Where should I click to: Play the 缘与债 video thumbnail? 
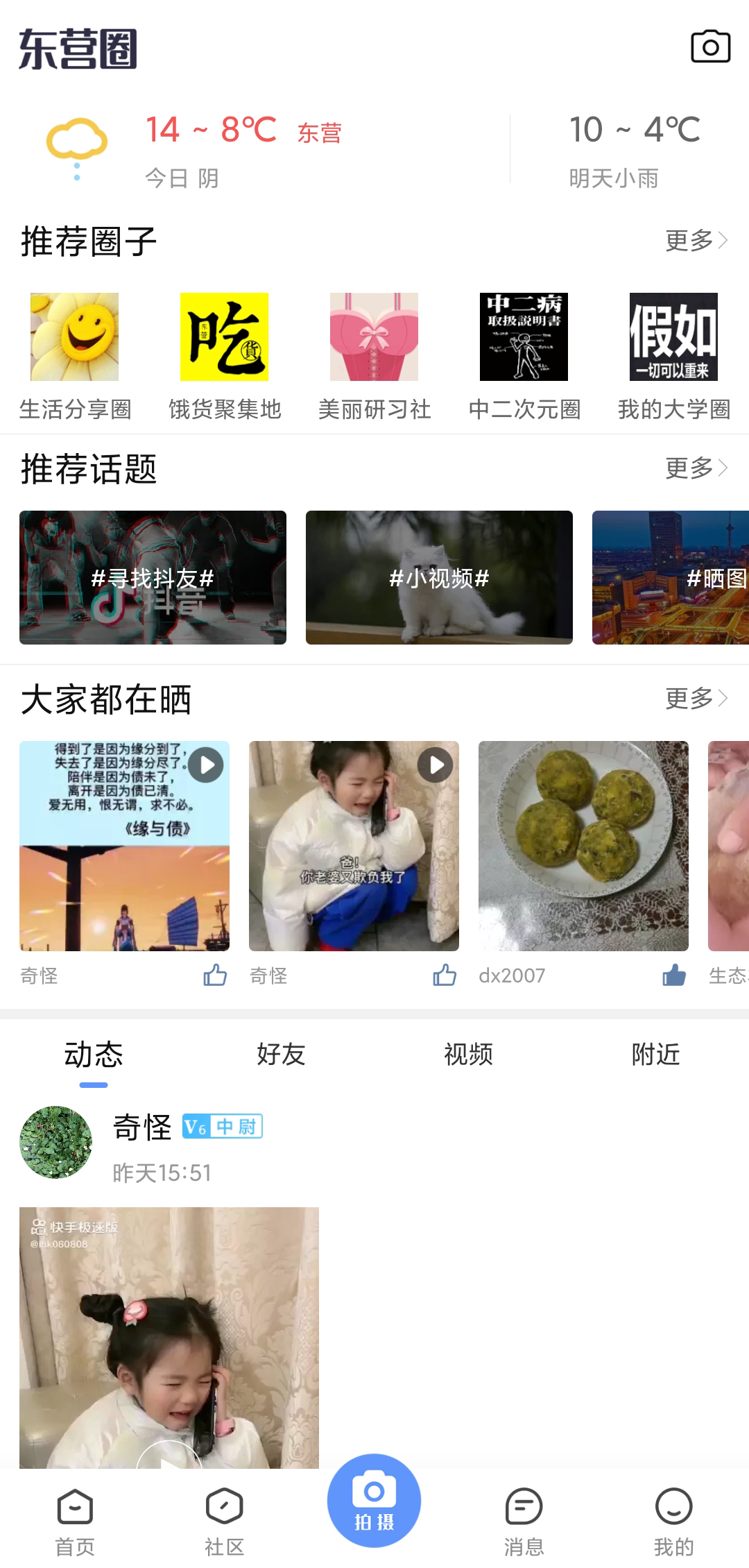click(x=125, y=846)
